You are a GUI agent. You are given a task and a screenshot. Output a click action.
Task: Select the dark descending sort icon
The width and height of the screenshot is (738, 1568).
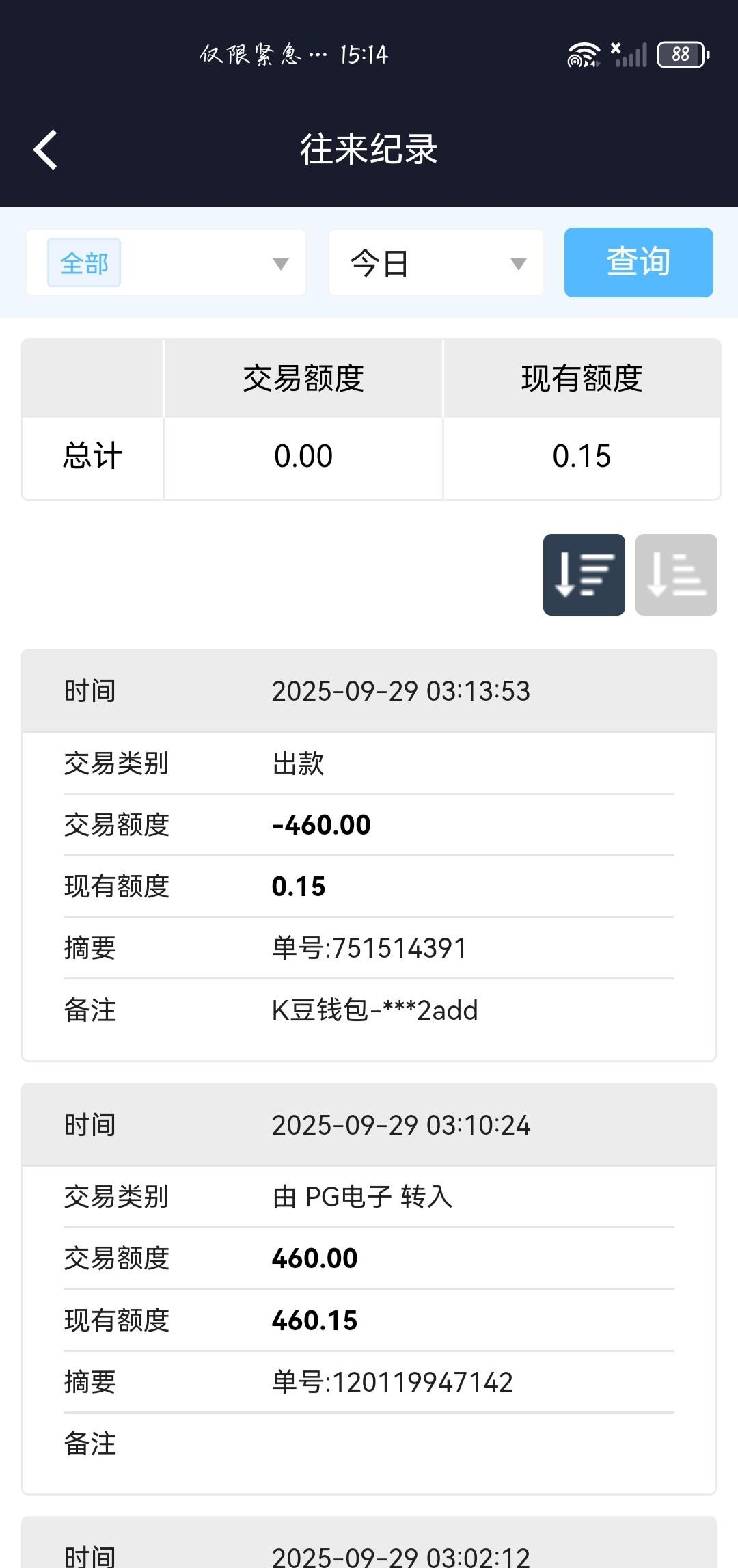584,575
